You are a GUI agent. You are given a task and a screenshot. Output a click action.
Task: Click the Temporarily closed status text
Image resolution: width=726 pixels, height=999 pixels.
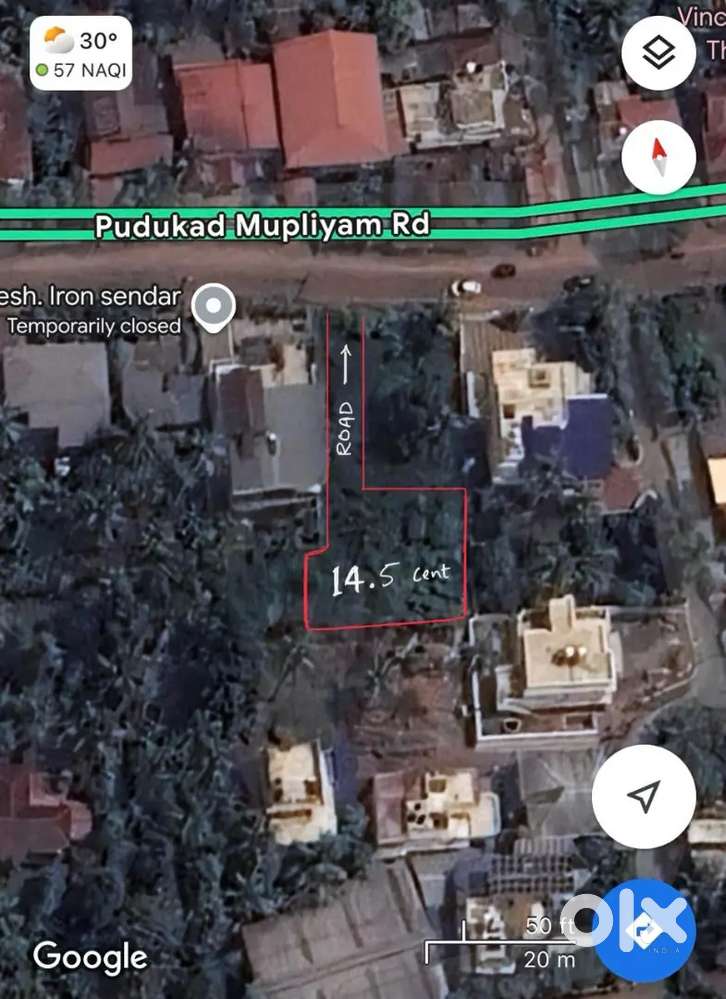point(93,325)
